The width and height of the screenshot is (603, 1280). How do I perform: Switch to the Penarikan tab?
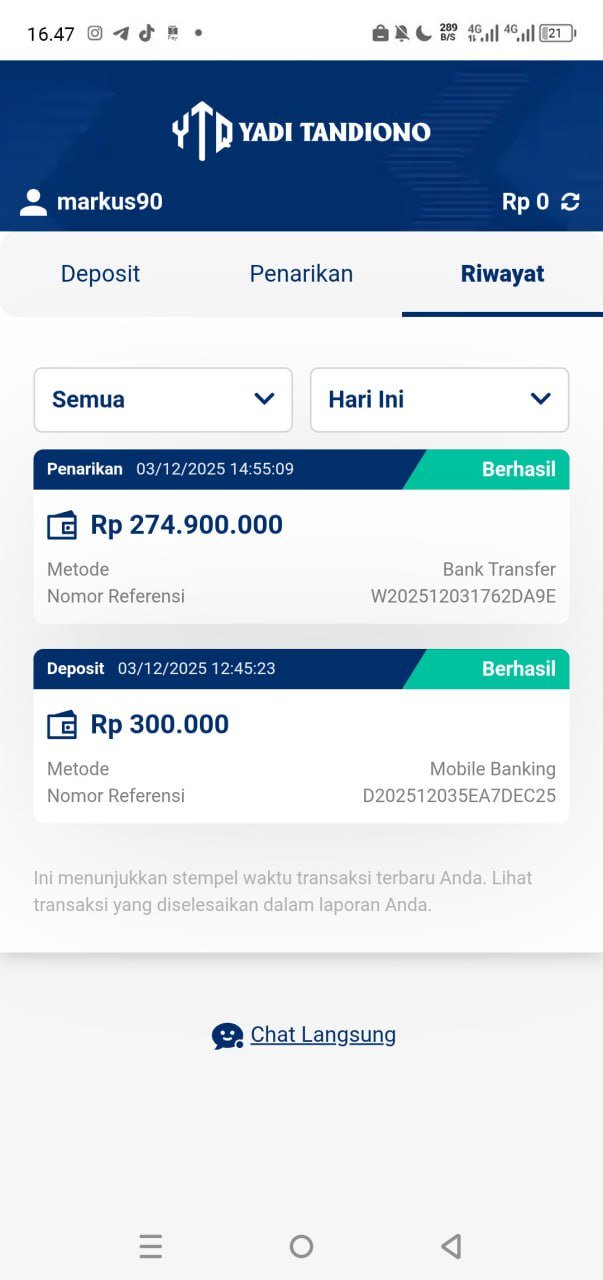point(301,274)
